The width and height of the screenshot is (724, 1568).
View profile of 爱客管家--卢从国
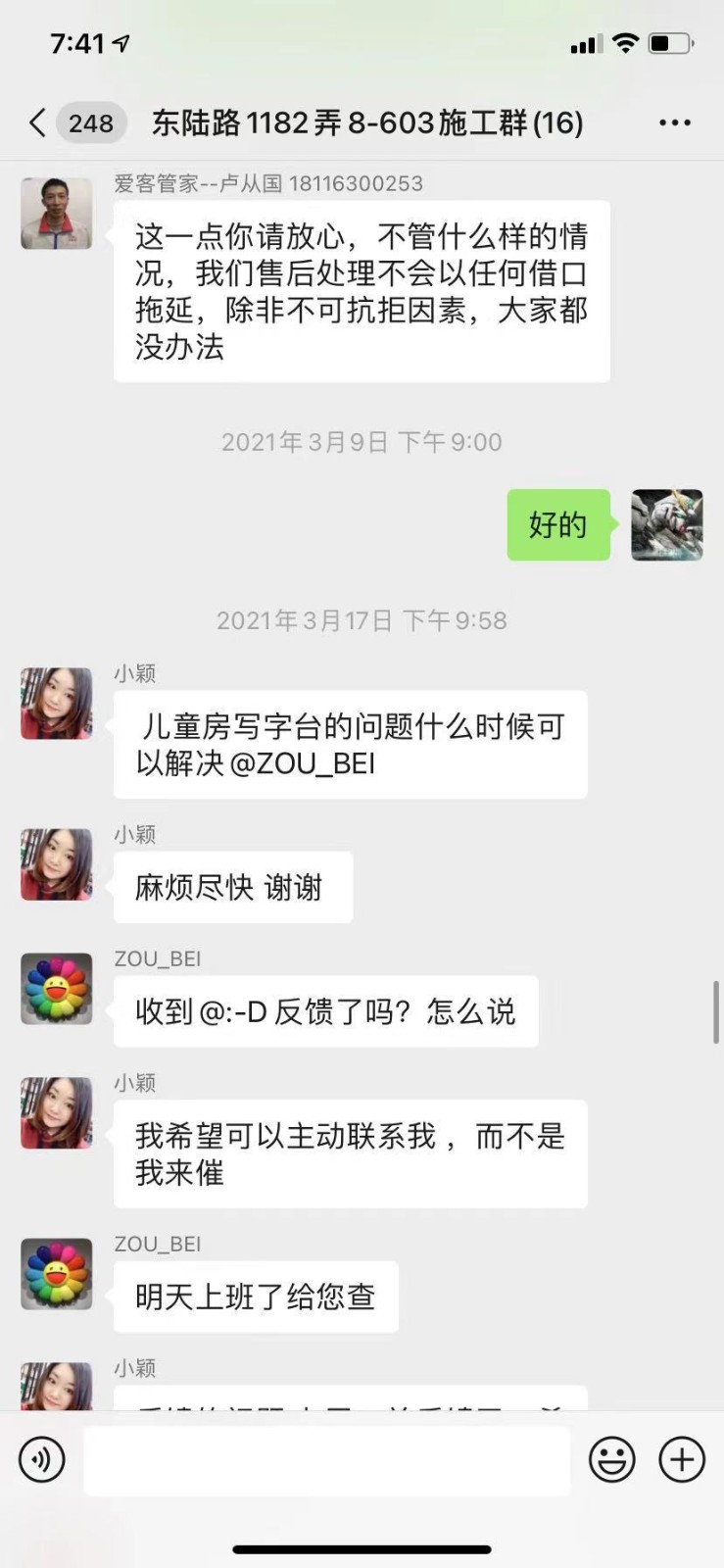pyautogui.click(x=57, y=214)
